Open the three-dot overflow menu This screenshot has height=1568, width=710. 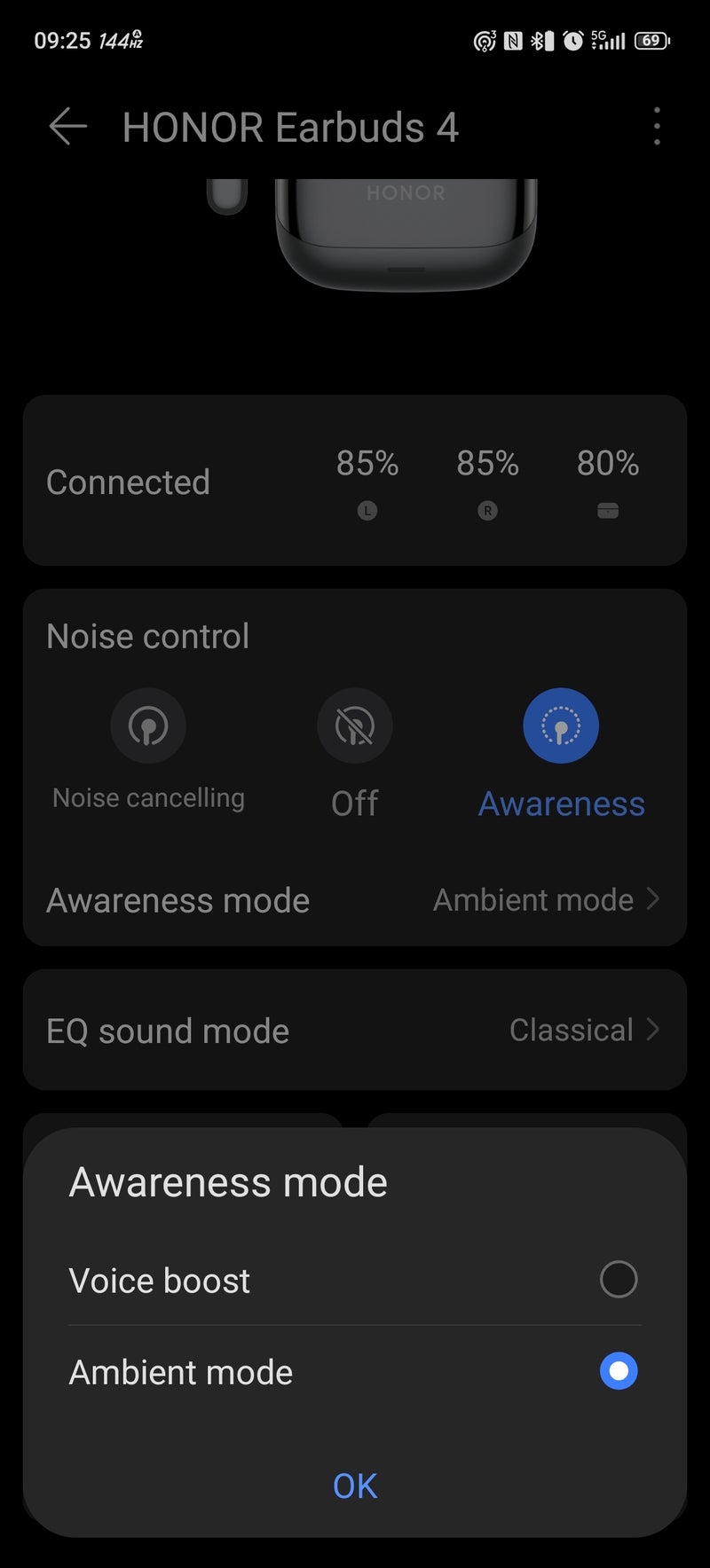click(657, 126)
